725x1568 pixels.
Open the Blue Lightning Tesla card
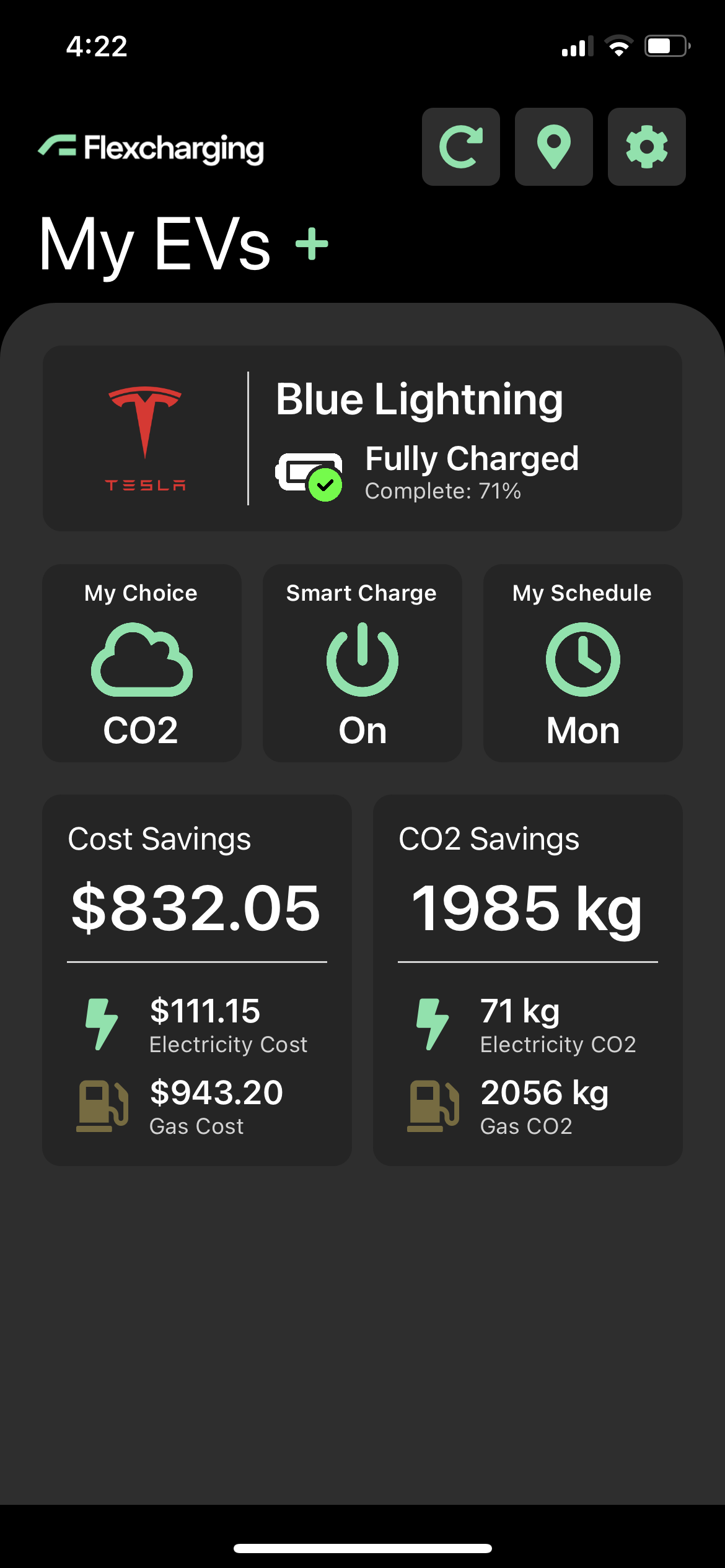(x=362, y=438)
